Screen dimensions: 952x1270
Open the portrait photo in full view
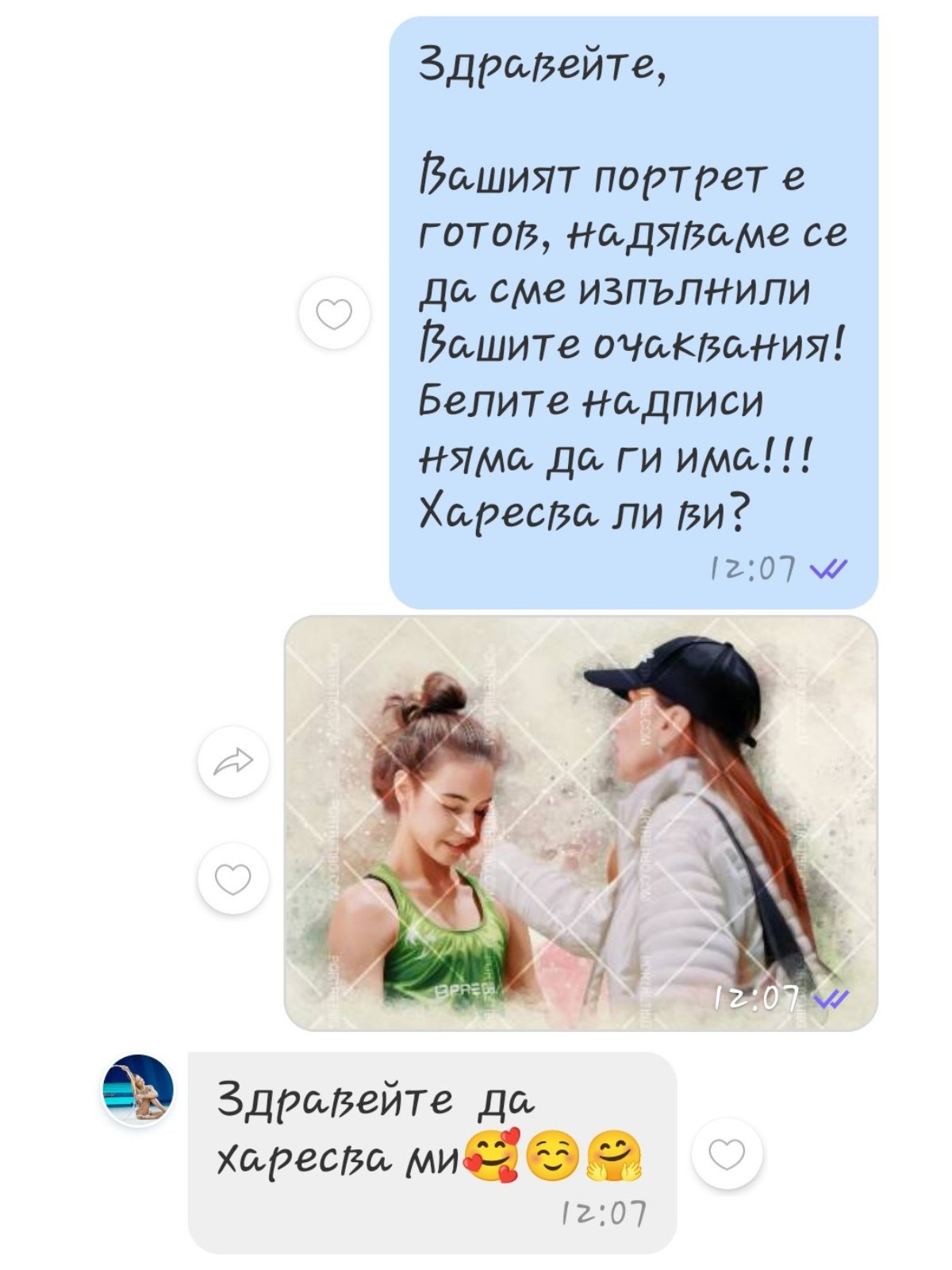coord(581,823)
